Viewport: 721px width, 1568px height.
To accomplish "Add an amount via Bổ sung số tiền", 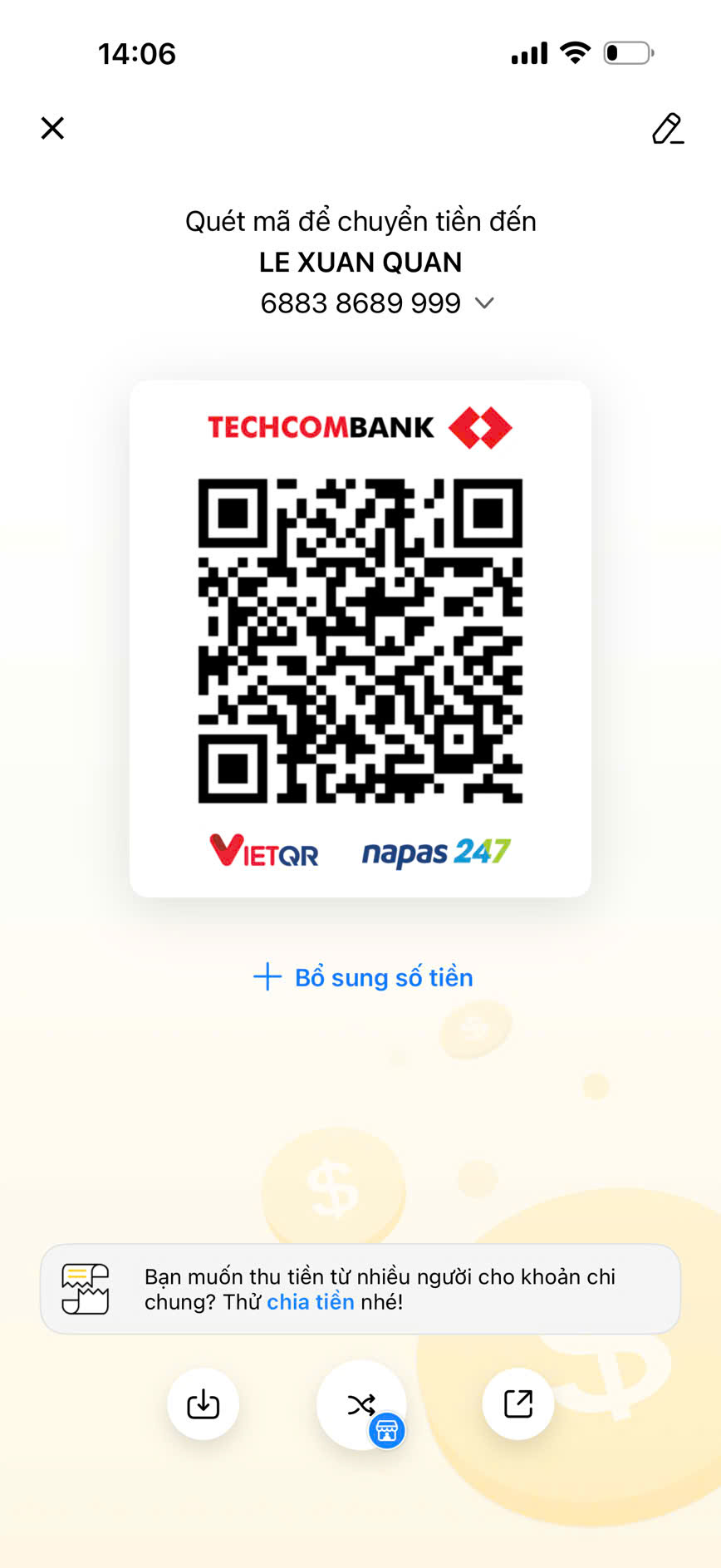I will point(363,977).
